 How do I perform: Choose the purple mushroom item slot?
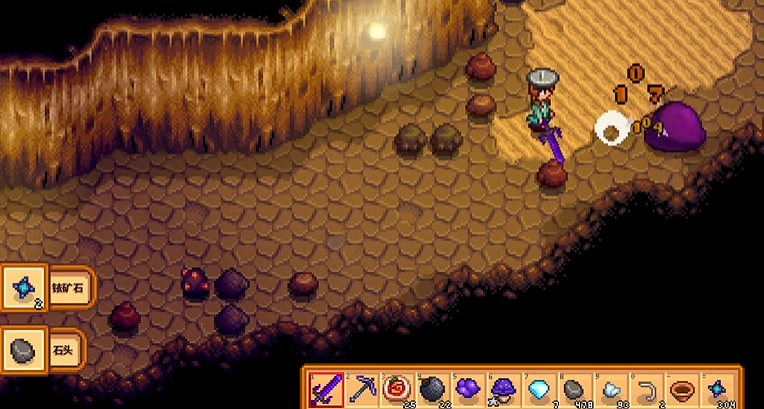[x=502, y=387]
